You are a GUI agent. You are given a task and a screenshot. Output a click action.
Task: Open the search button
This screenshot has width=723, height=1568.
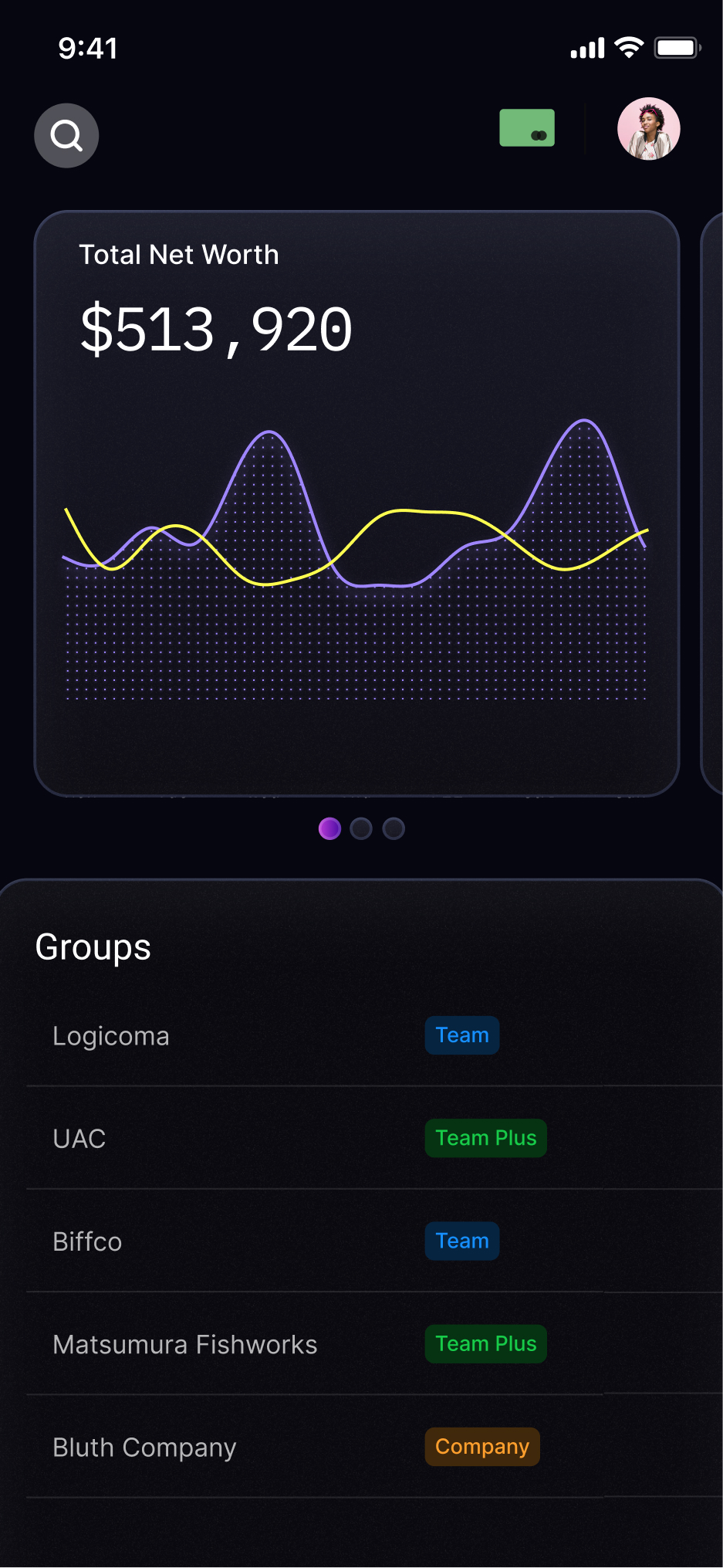click(x=66, y=136)
